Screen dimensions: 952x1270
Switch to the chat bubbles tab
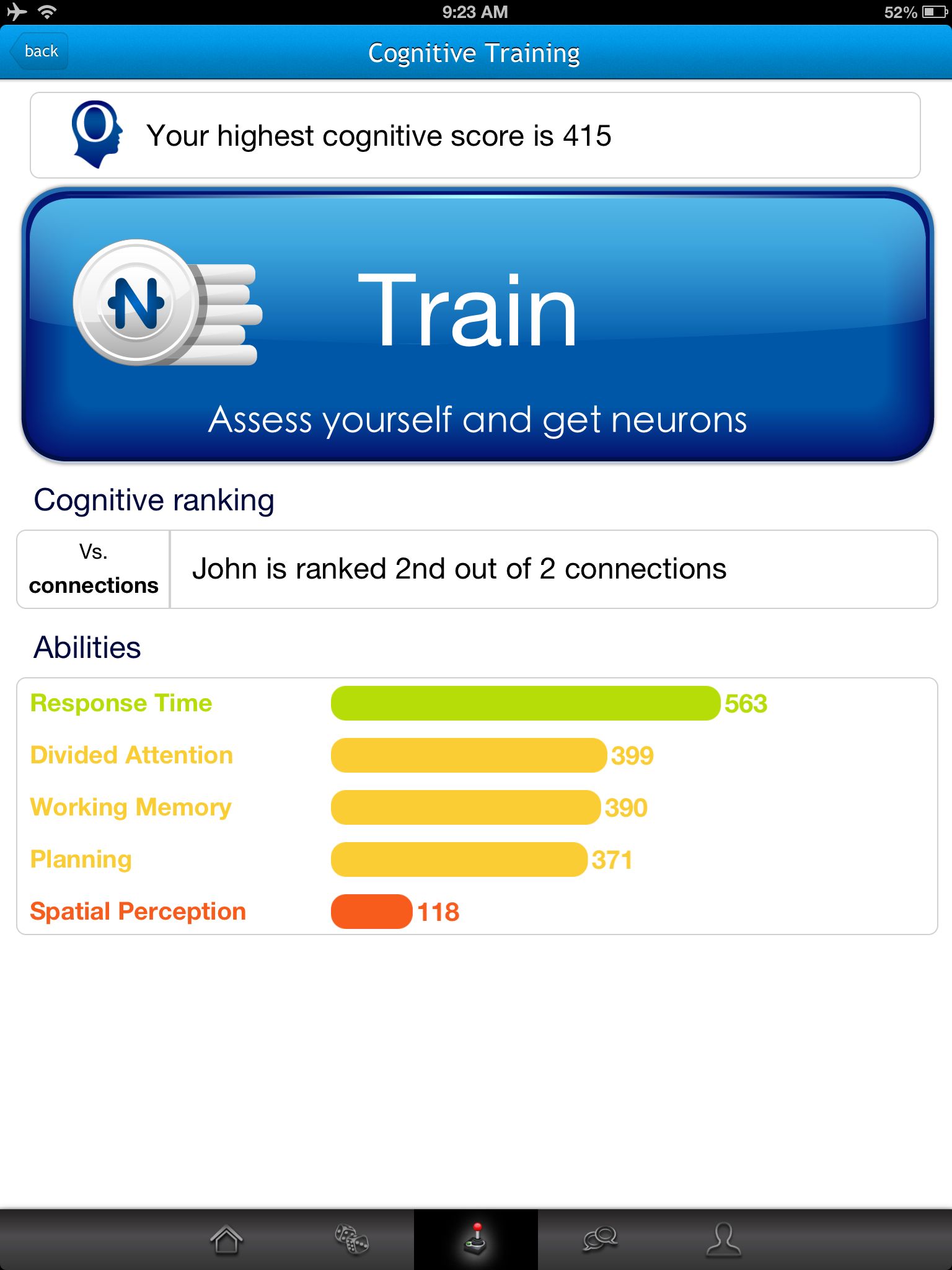(x=600, y=1240)
